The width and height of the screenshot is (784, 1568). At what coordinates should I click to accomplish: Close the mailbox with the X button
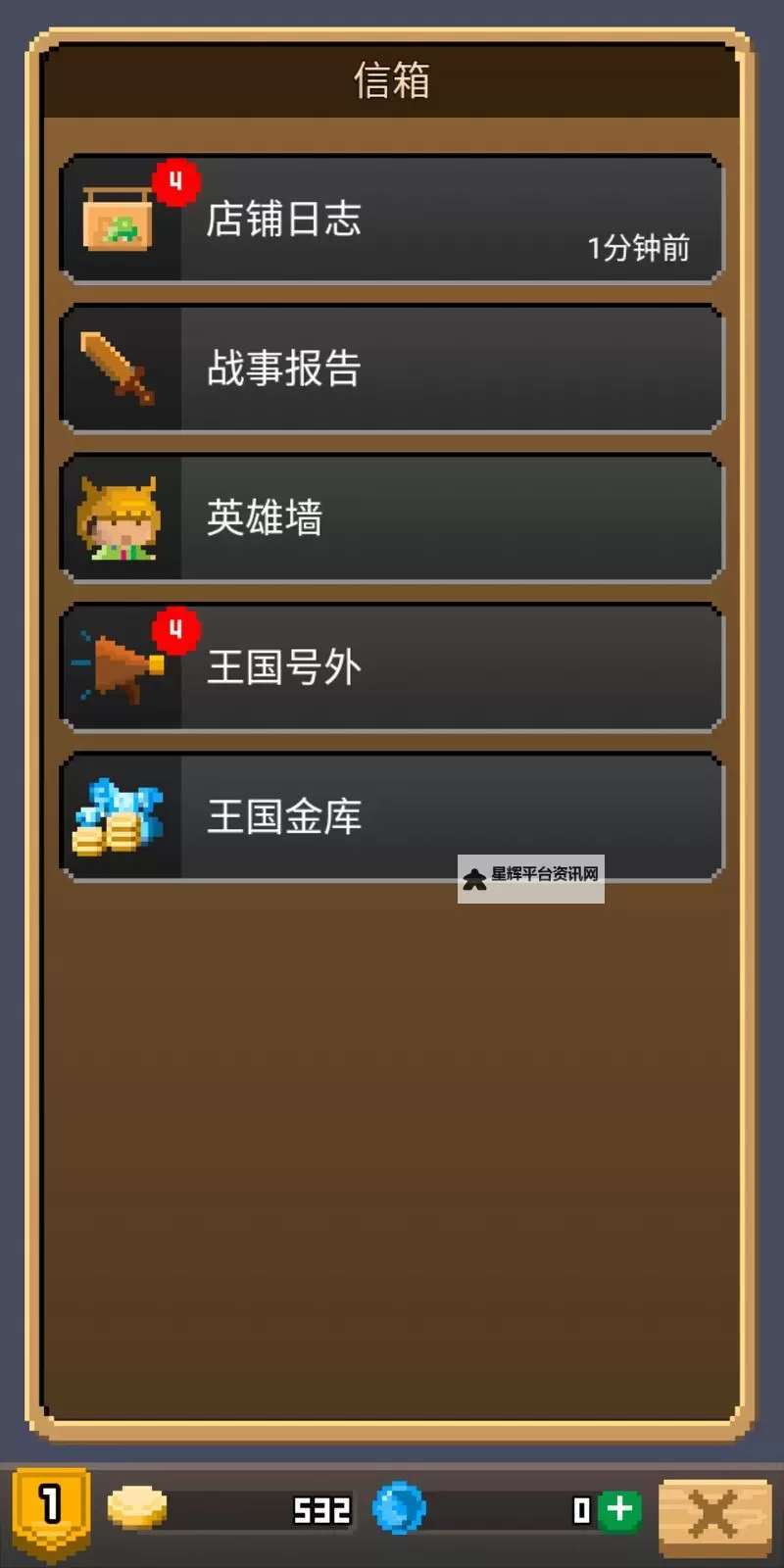tap(714, 1516)
